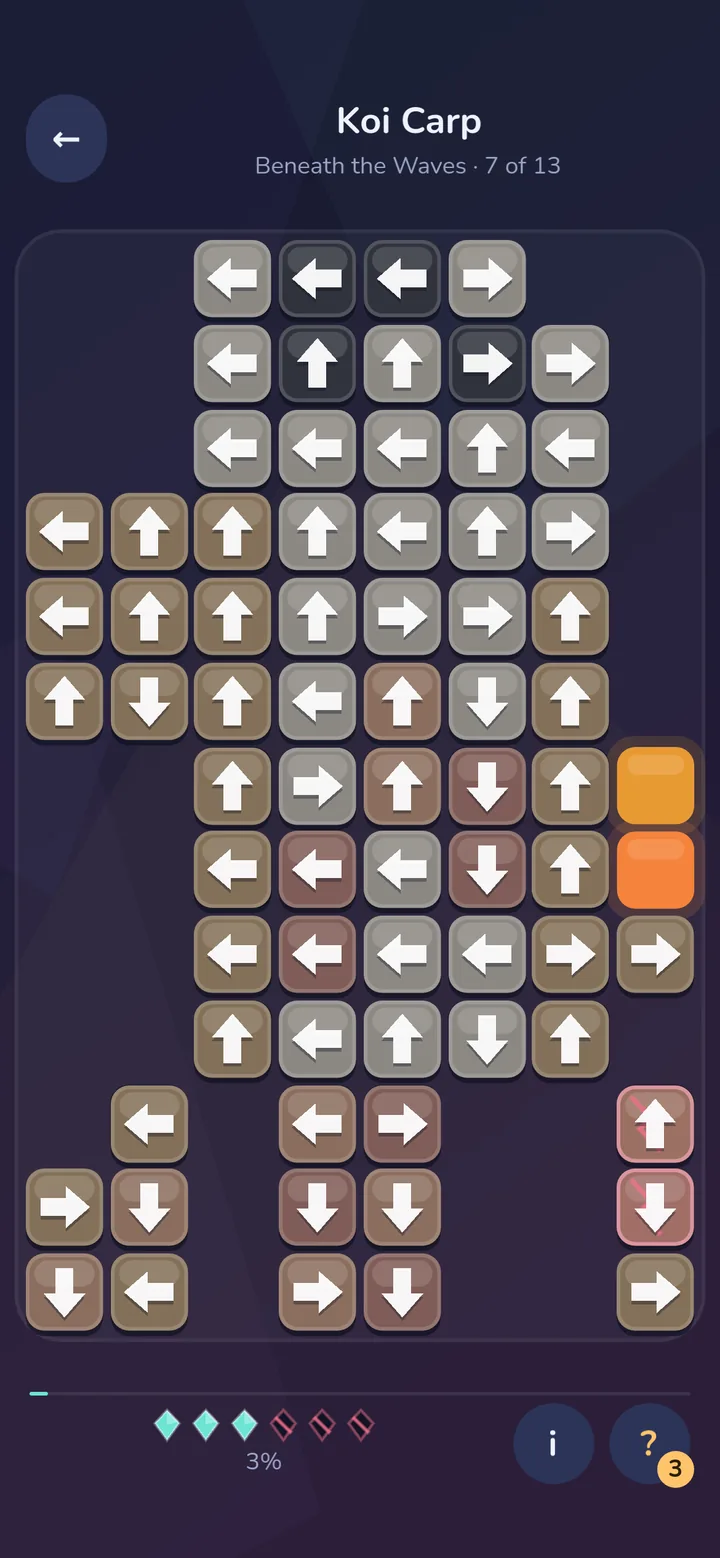The image size is (720, 1558).
Task: Select the blank deep orange tile
Action: (655, 870)
